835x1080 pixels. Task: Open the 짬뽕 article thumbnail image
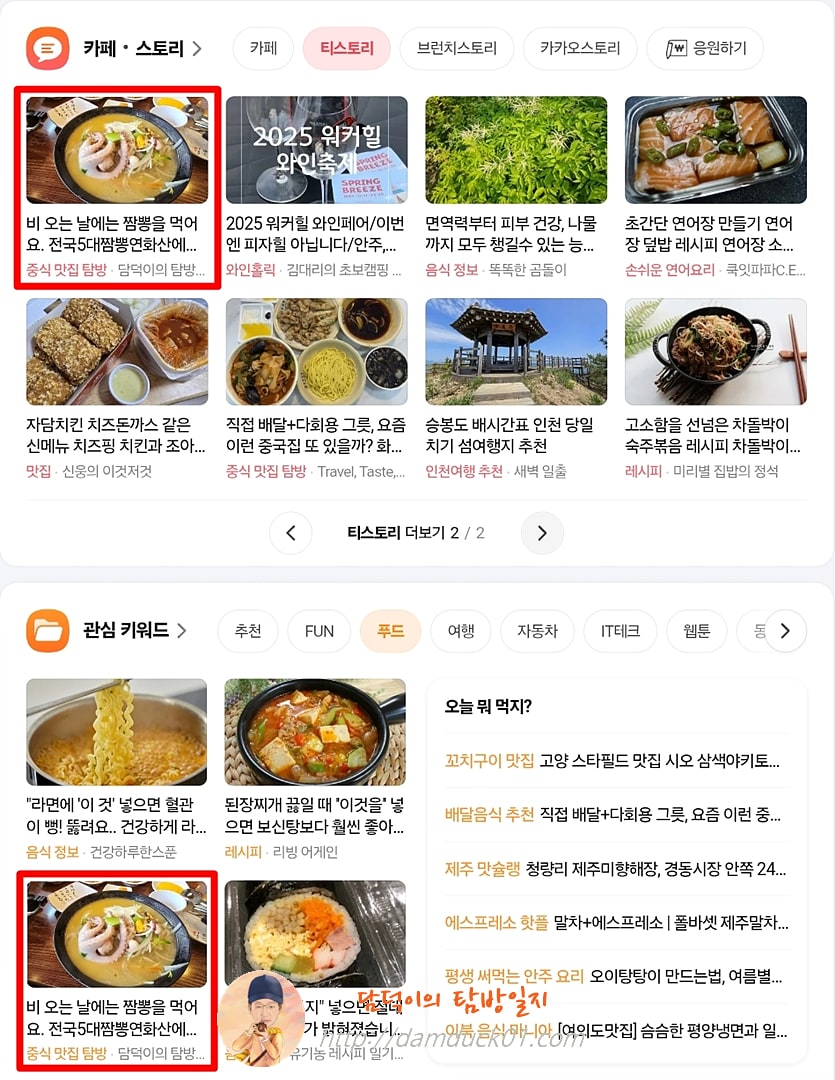(117, 148)
